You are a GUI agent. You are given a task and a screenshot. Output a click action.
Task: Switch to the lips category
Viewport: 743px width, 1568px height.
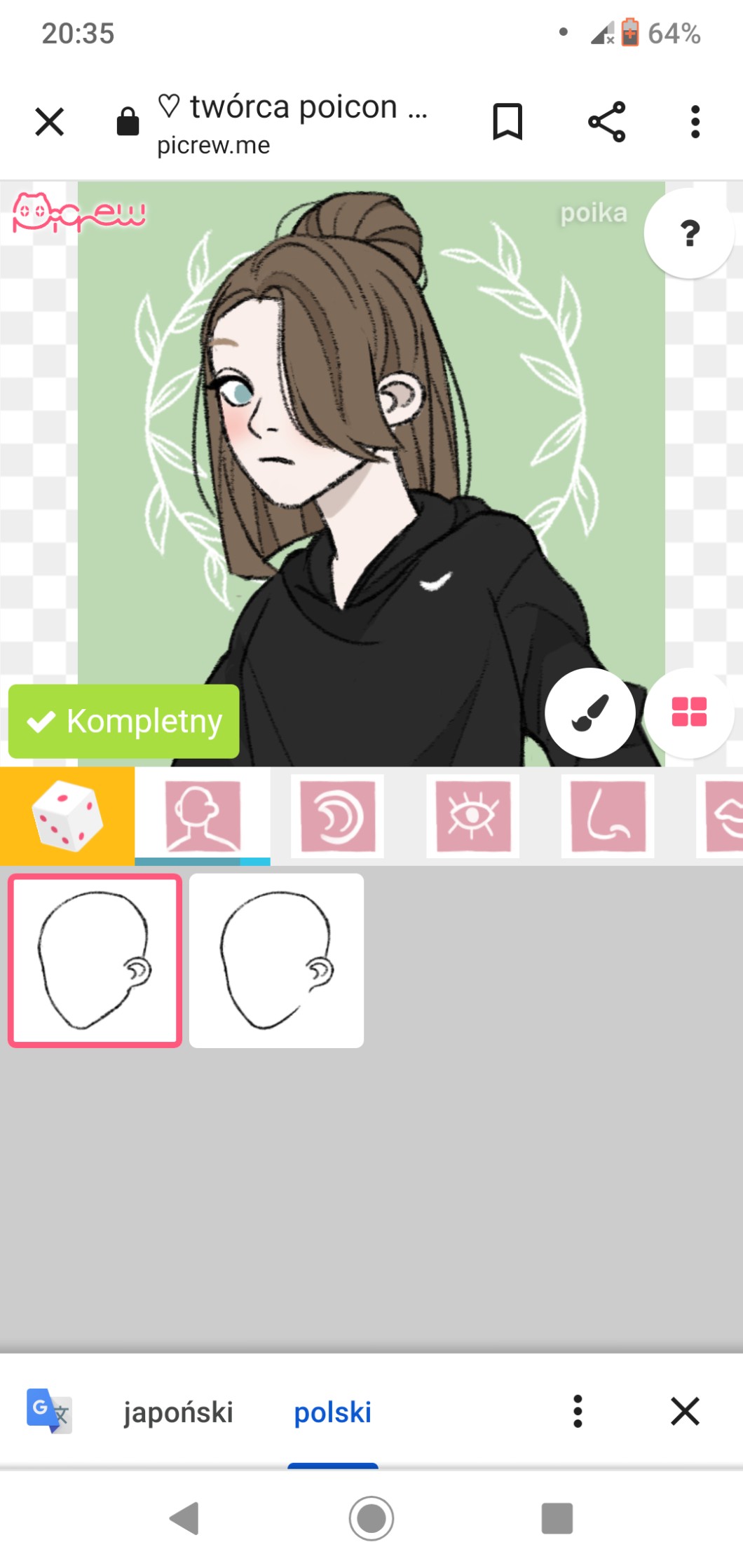tap(723, 816)
